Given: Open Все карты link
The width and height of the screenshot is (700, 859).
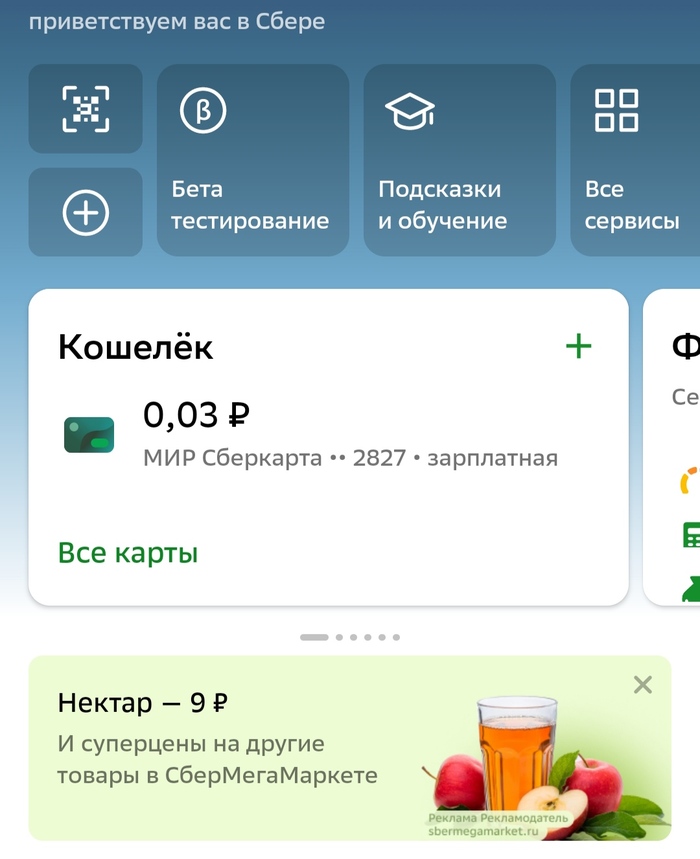Looking at the screenshot, I should pos(128,553).
